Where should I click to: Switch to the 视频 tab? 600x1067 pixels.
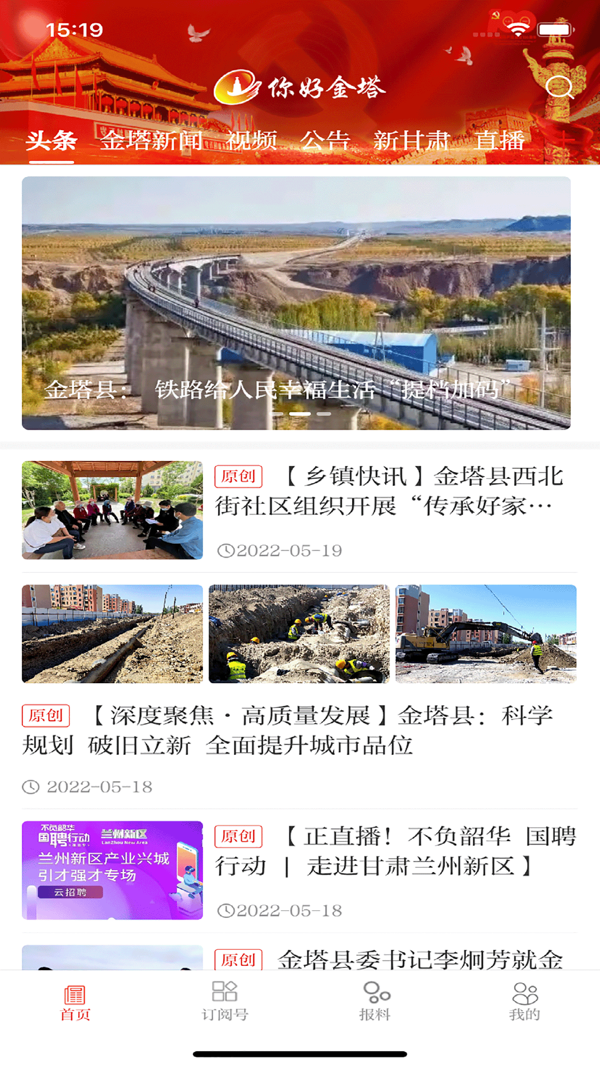click(x=251, y=140)
